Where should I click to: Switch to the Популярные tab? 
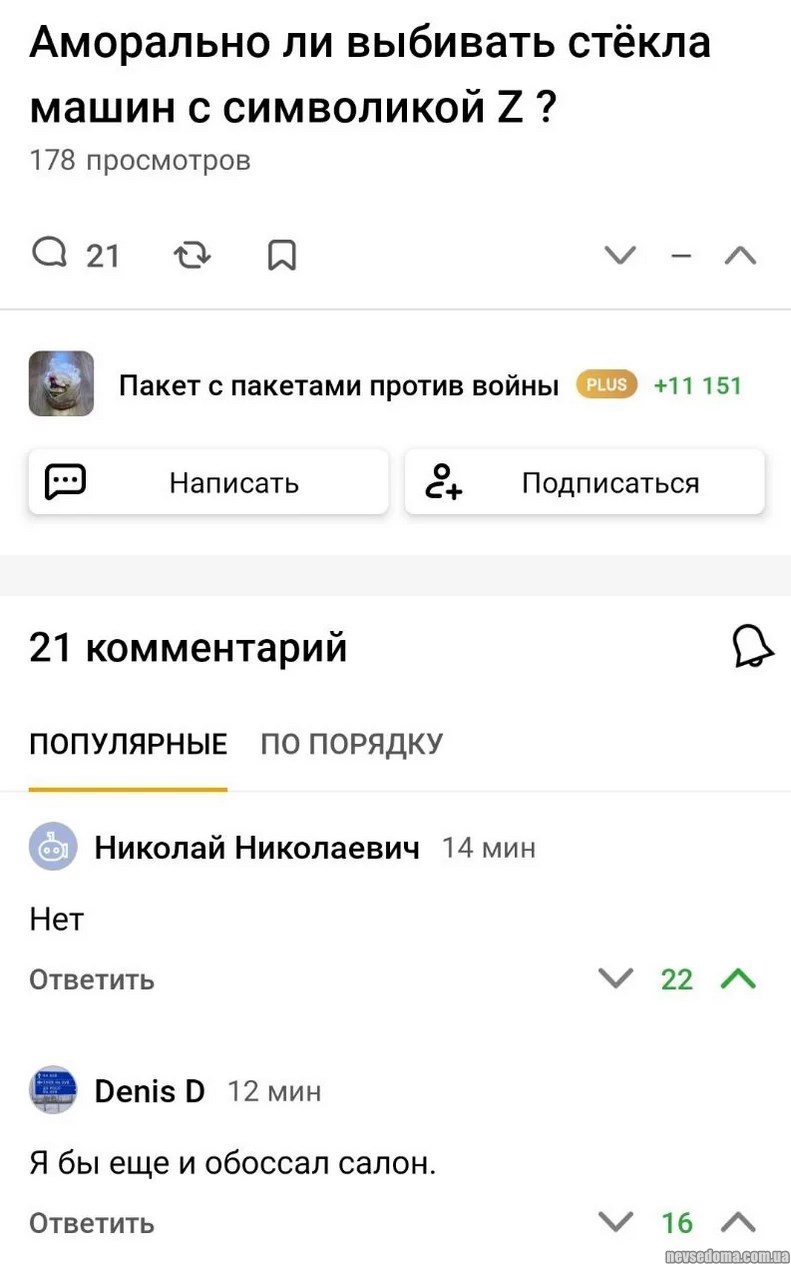point(128,744)
